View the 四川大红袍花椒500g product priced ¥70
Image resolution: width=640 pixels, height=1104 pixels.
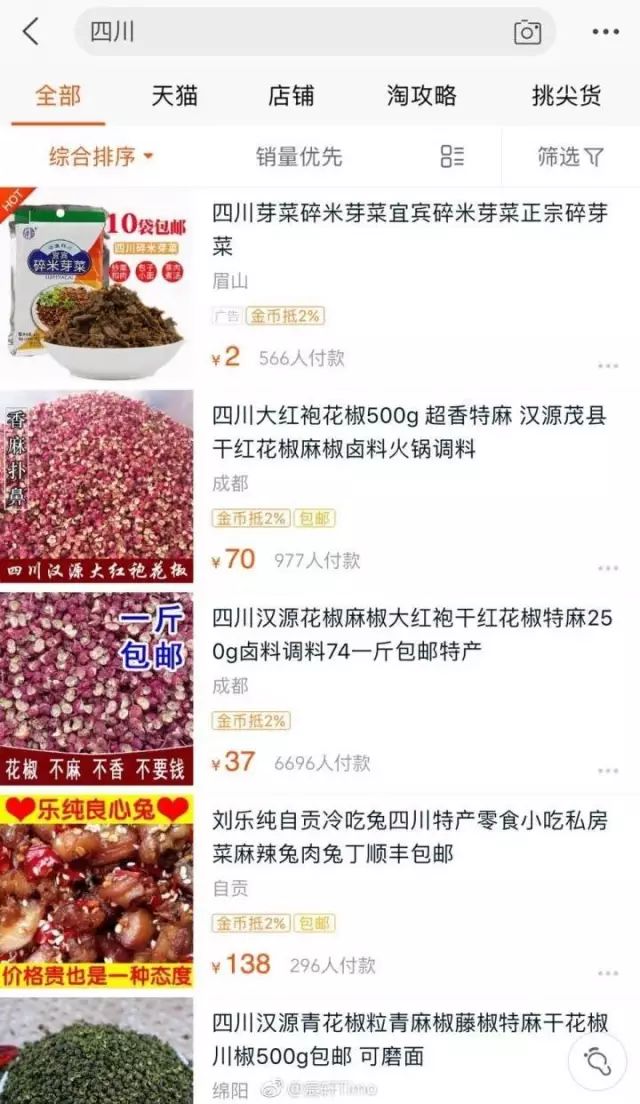pyautogui.click(x=320, y=487)
